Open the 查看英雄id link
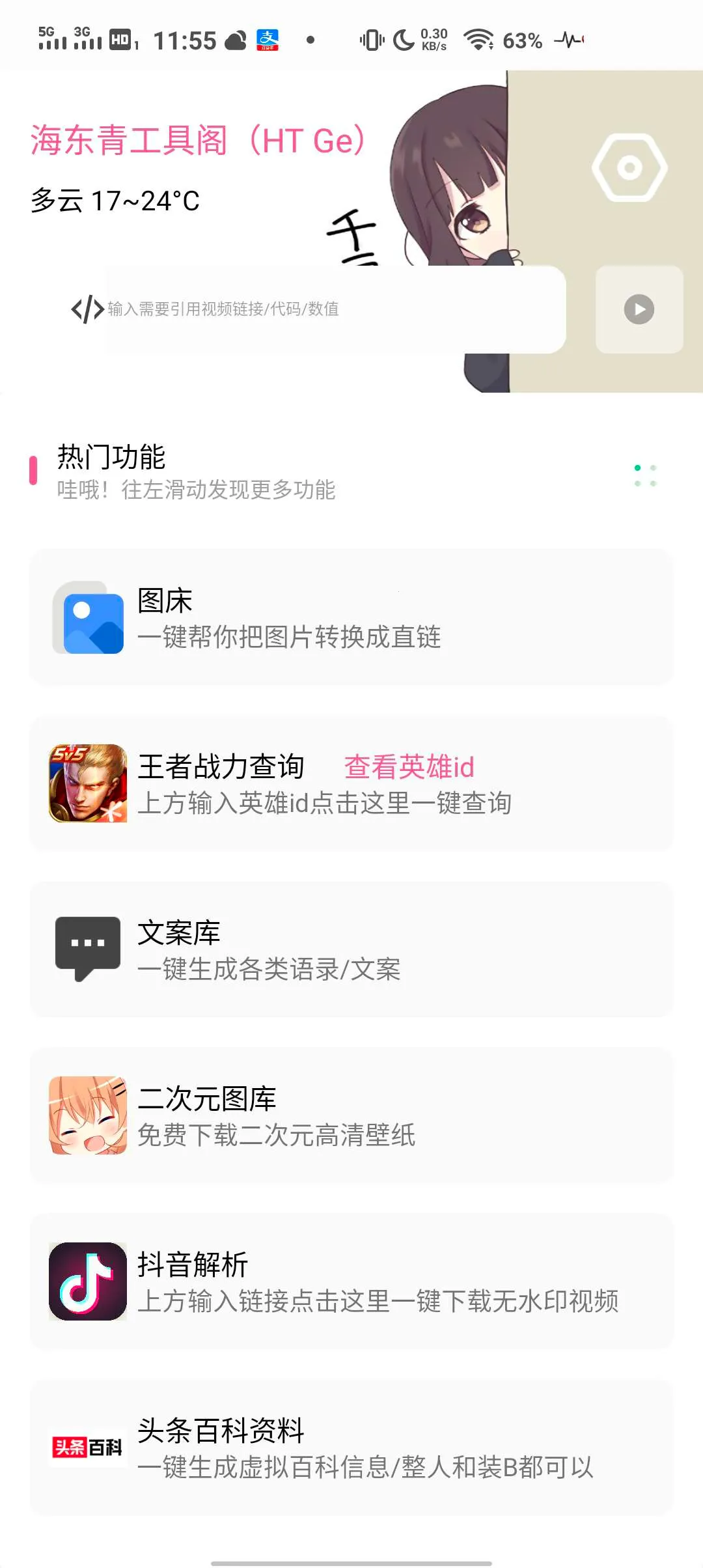703x1568 pixels. pyautogui.click(x=409, y=767)
